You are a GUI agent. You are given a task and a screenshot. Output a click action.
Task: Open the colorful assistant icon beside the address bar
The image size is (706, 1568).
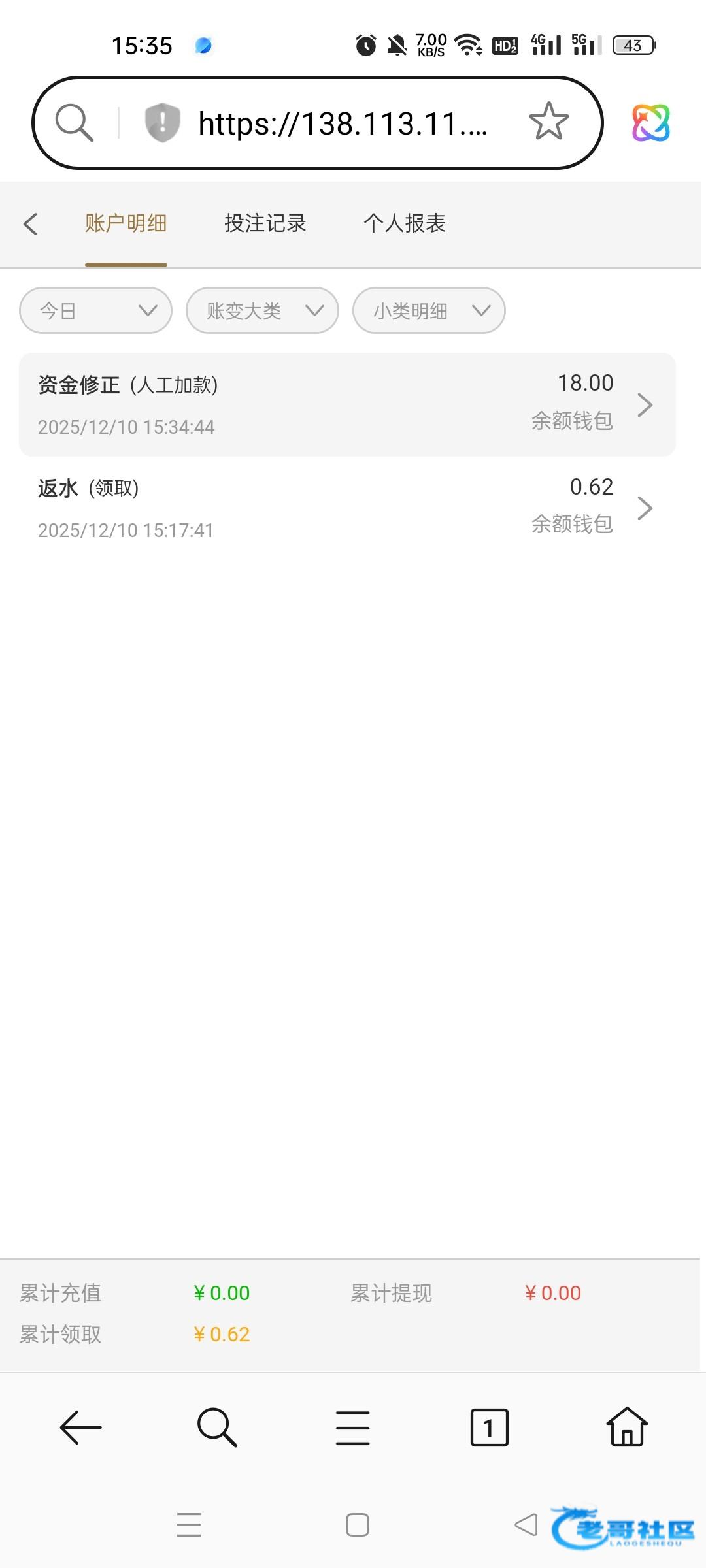click(650, 122)
